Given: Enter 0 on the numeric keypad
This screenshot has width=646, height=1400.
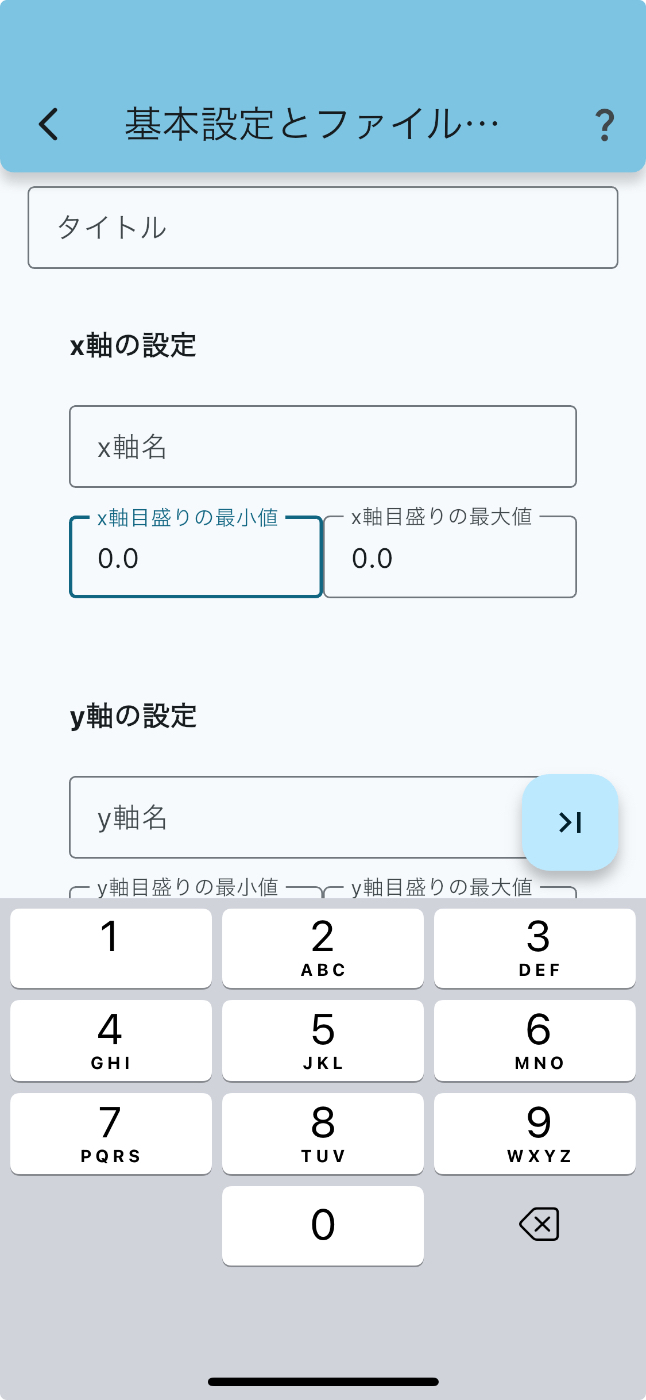Looking at the screenshot, I should click(x=323, y=1225).
